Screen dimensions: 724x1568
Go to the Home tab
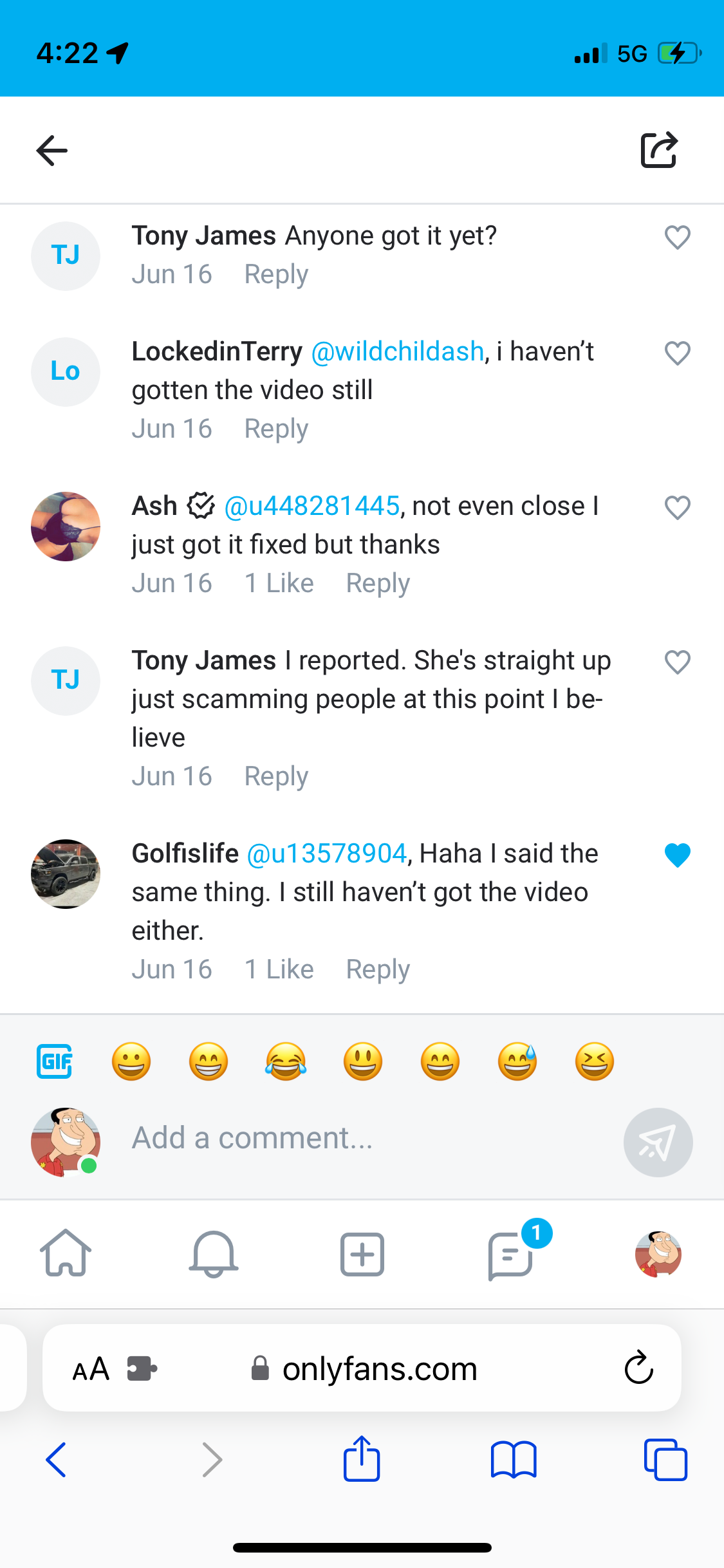(x=66, y=1253)
